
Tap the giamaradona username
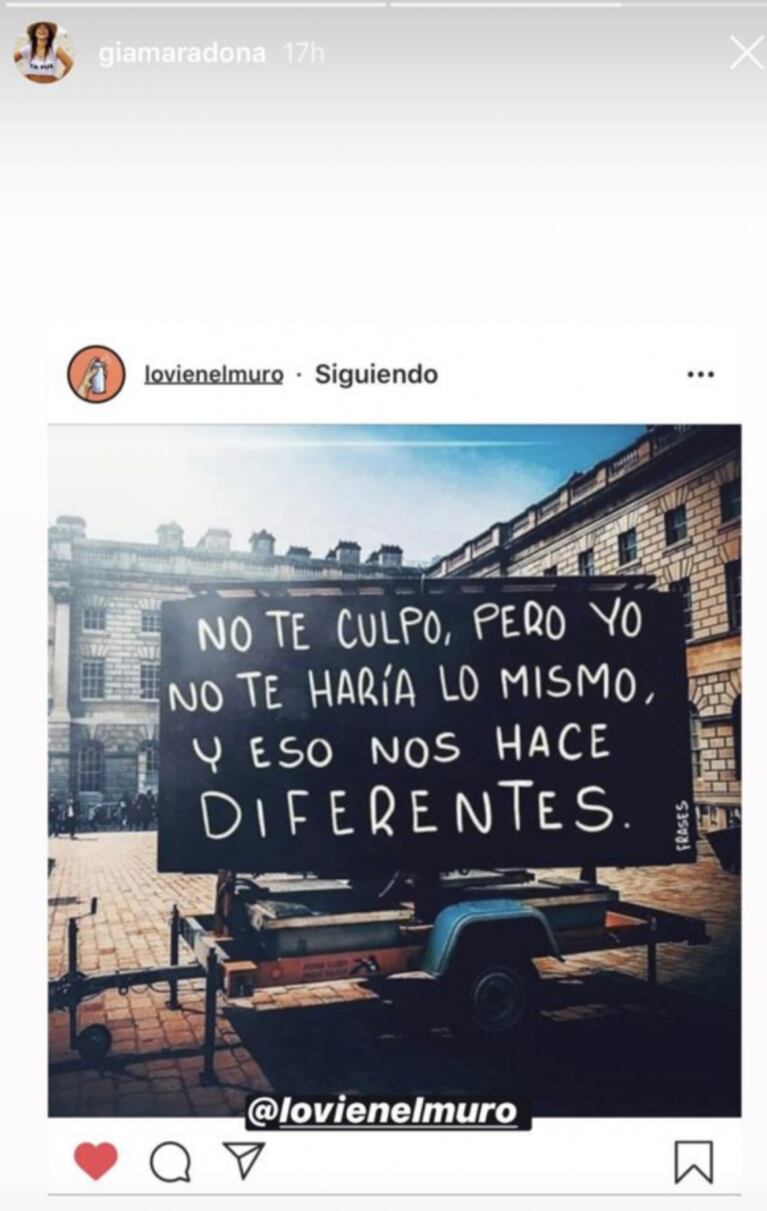click(x=182, y=54)
